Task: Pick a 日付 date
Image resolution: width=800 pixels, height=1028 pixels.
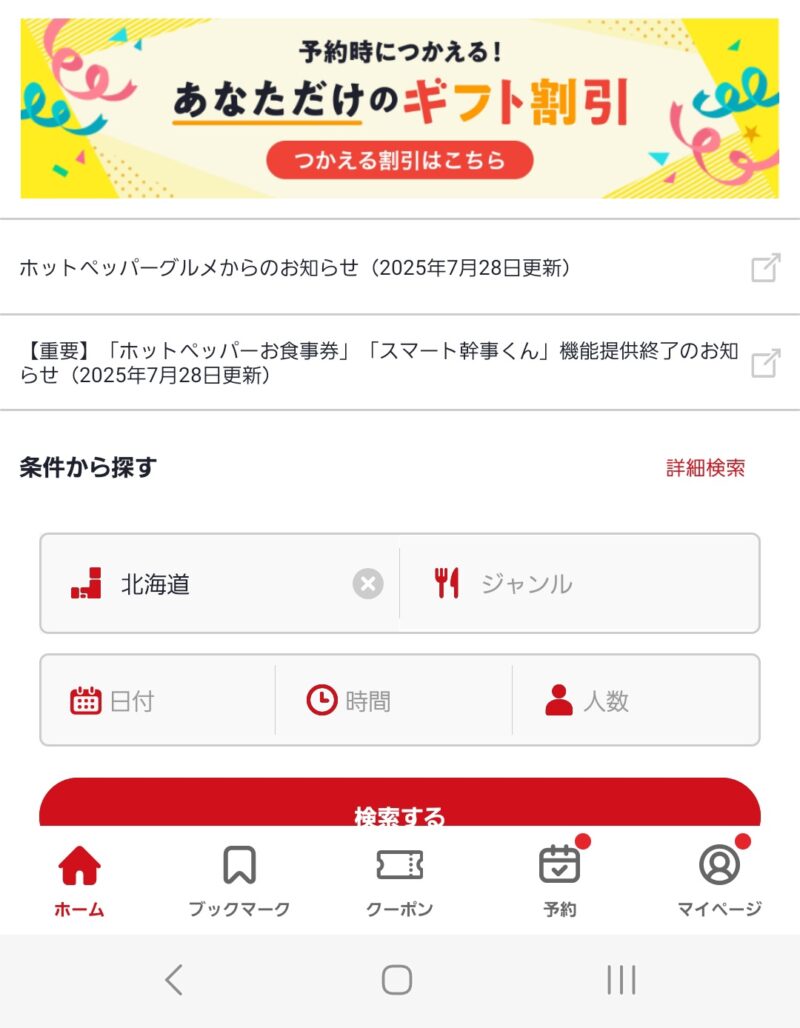Action: click(x=158, y=701)
